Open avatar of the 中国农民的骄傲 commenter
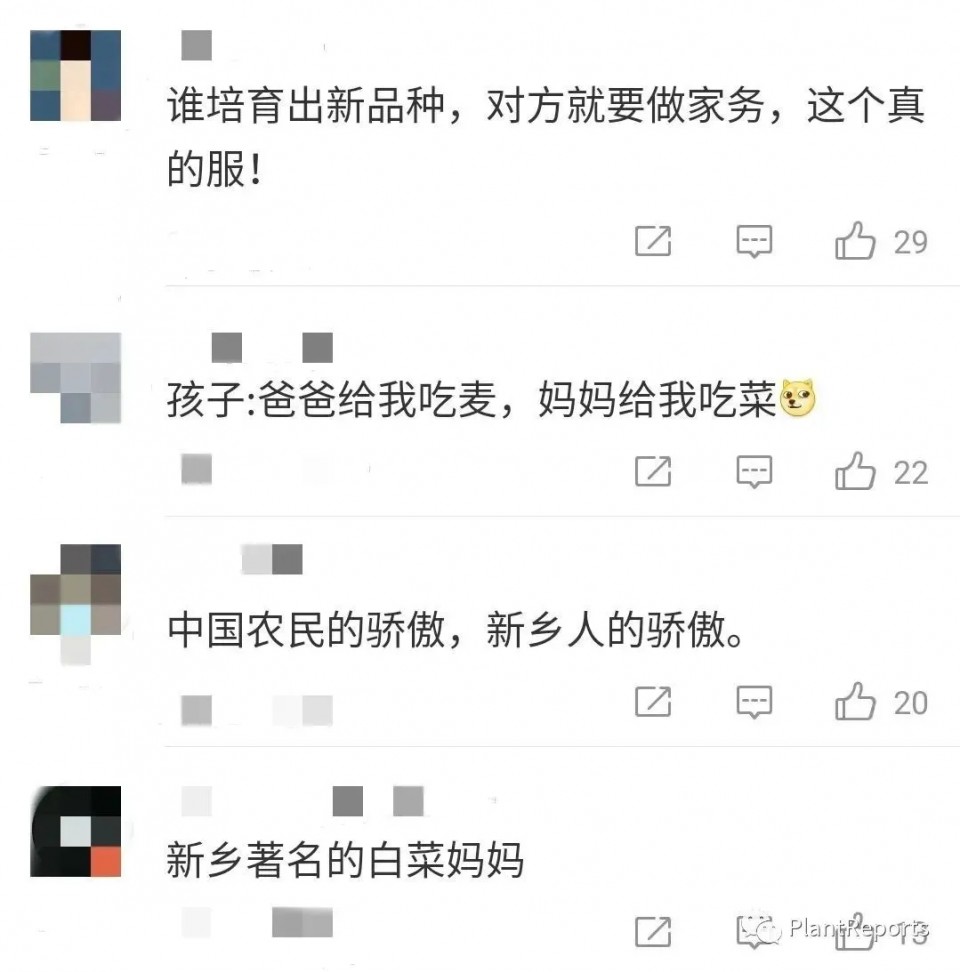 pos(75,598)
